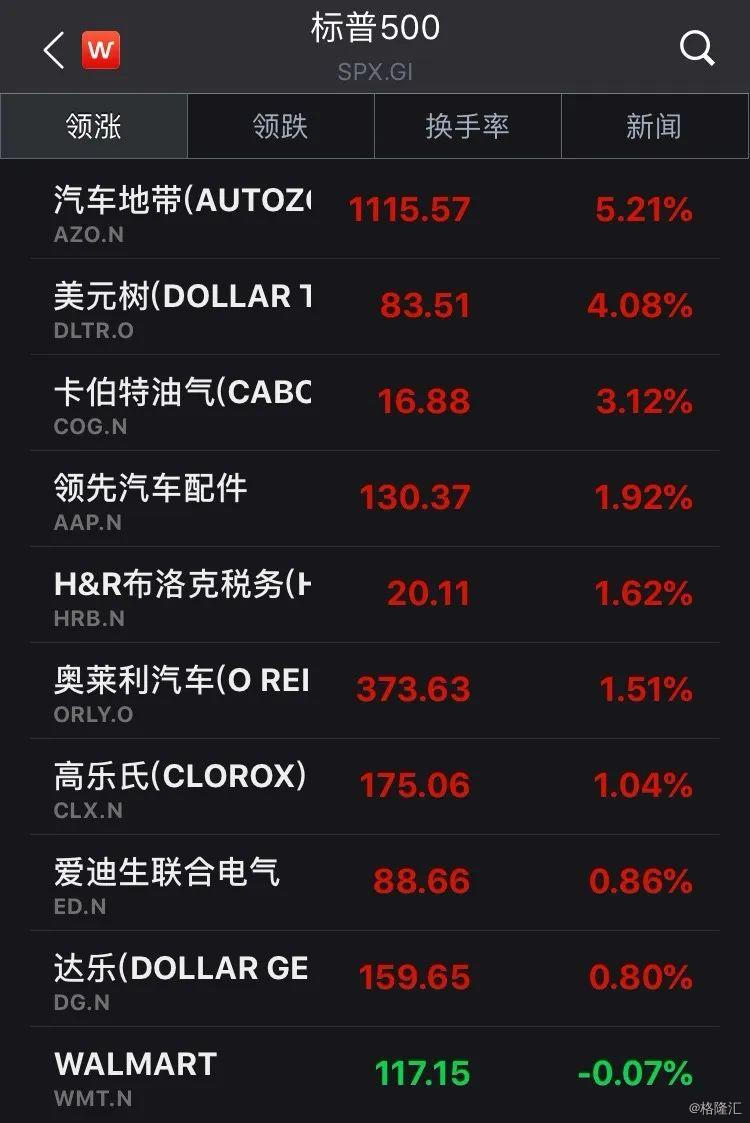The height and width of the screenshot is (1123, 750).
Task: Go back using the top-left arrow
Action: click(x=54, y=49)
